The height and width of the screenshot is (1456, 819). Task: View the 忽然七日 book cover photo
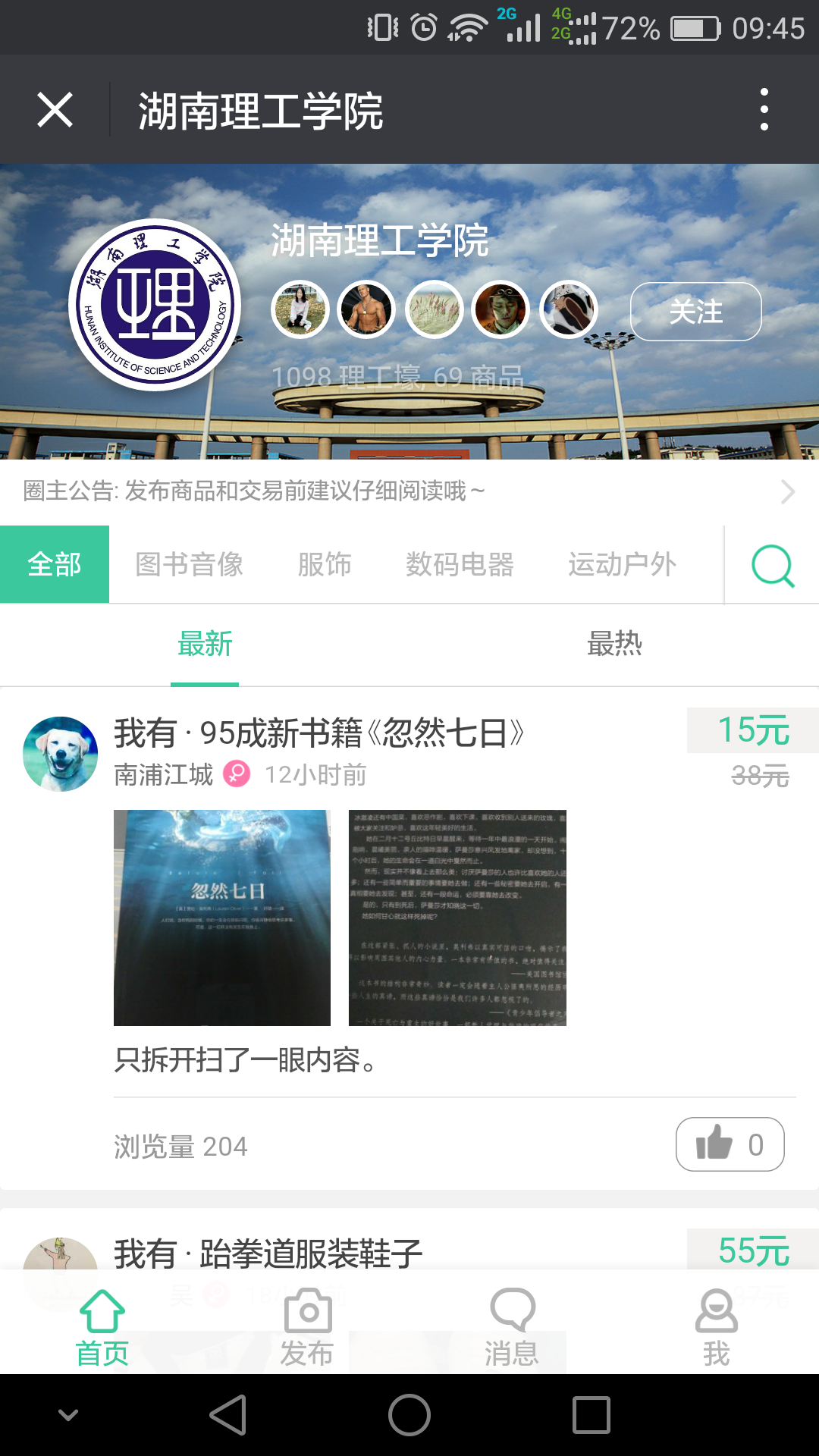click(x=222, y=918)
